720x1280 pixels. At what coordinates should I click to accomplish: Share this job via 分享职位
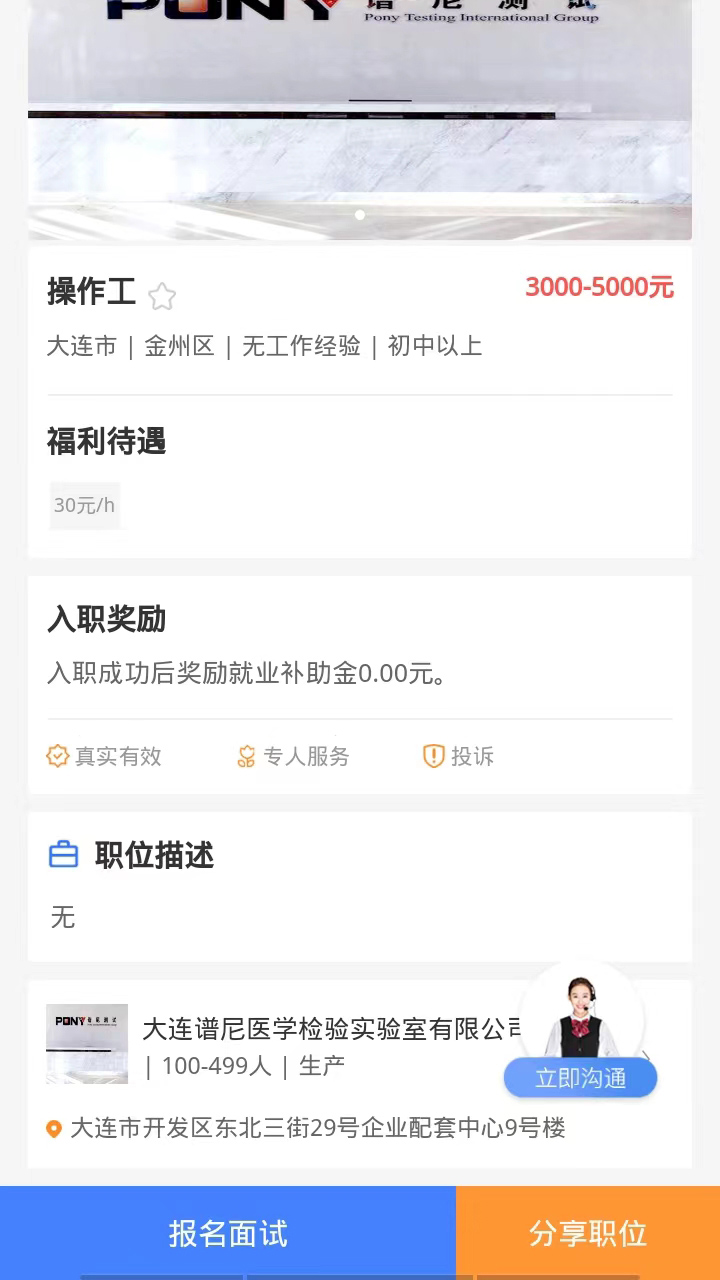588,1233
